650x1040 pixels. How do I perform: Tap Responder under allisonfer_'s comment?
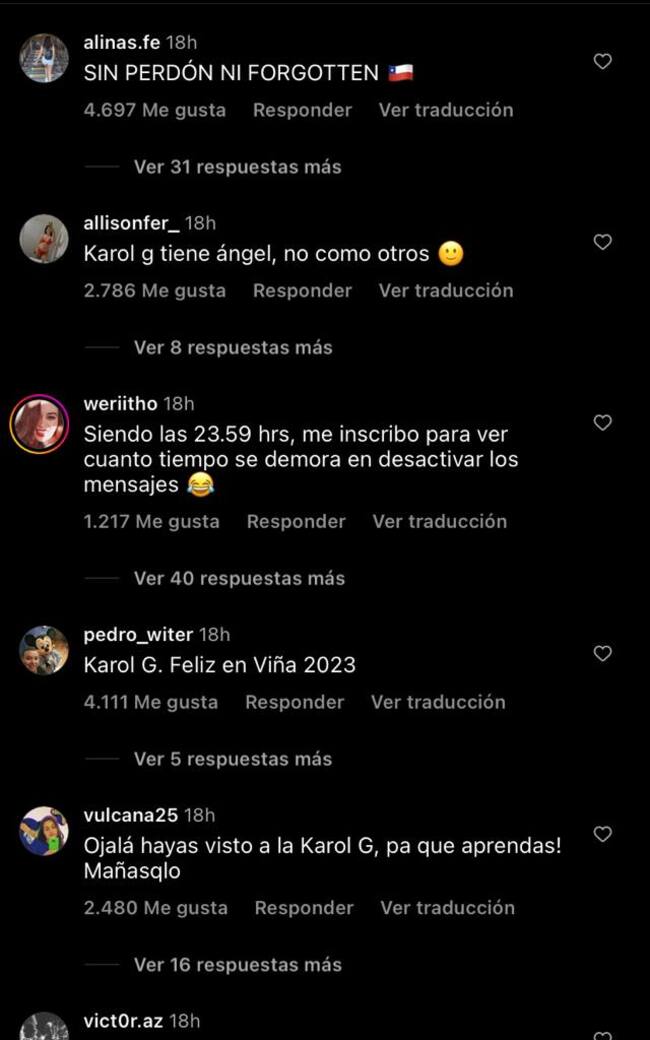pos(302,291)
